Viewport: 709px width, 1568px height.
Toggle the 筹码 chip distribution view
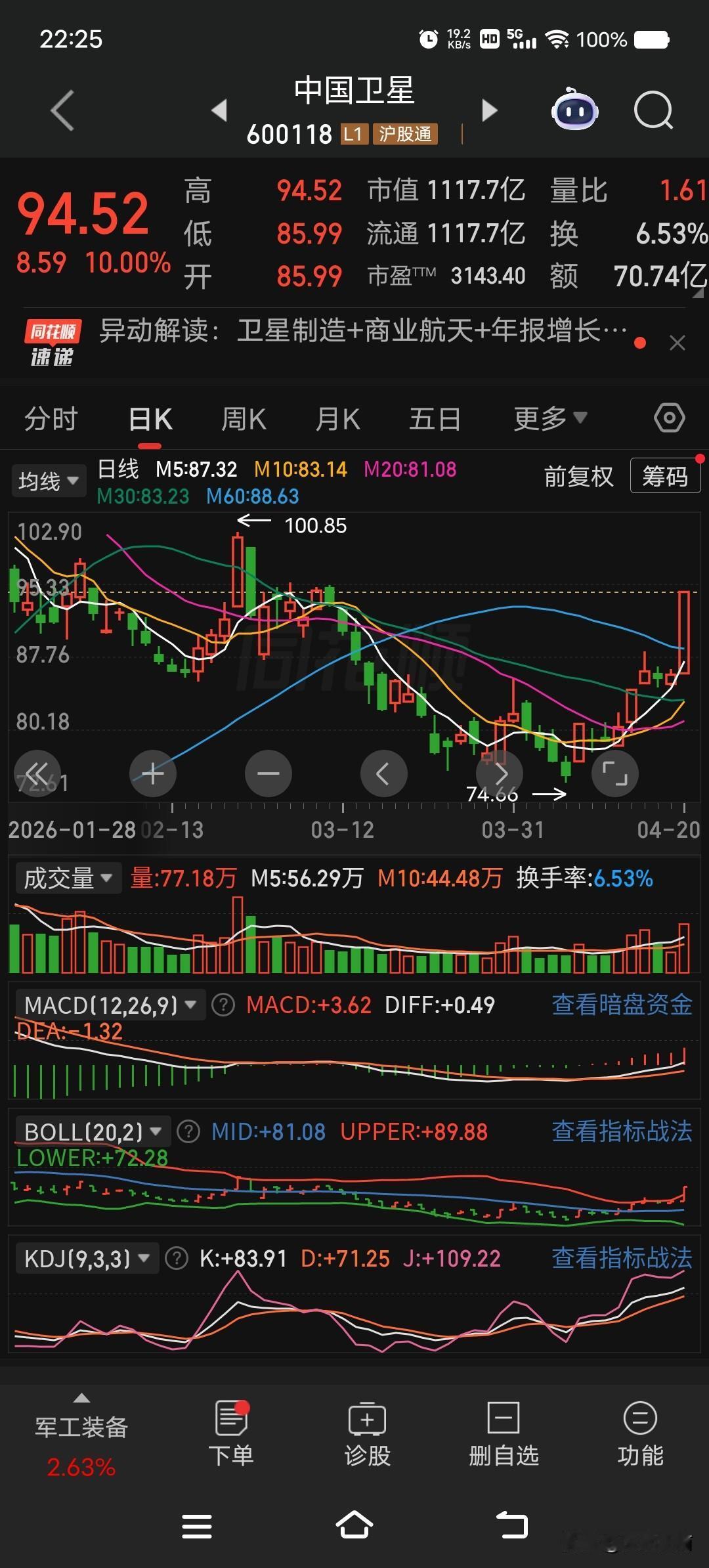tap(665, 475)
